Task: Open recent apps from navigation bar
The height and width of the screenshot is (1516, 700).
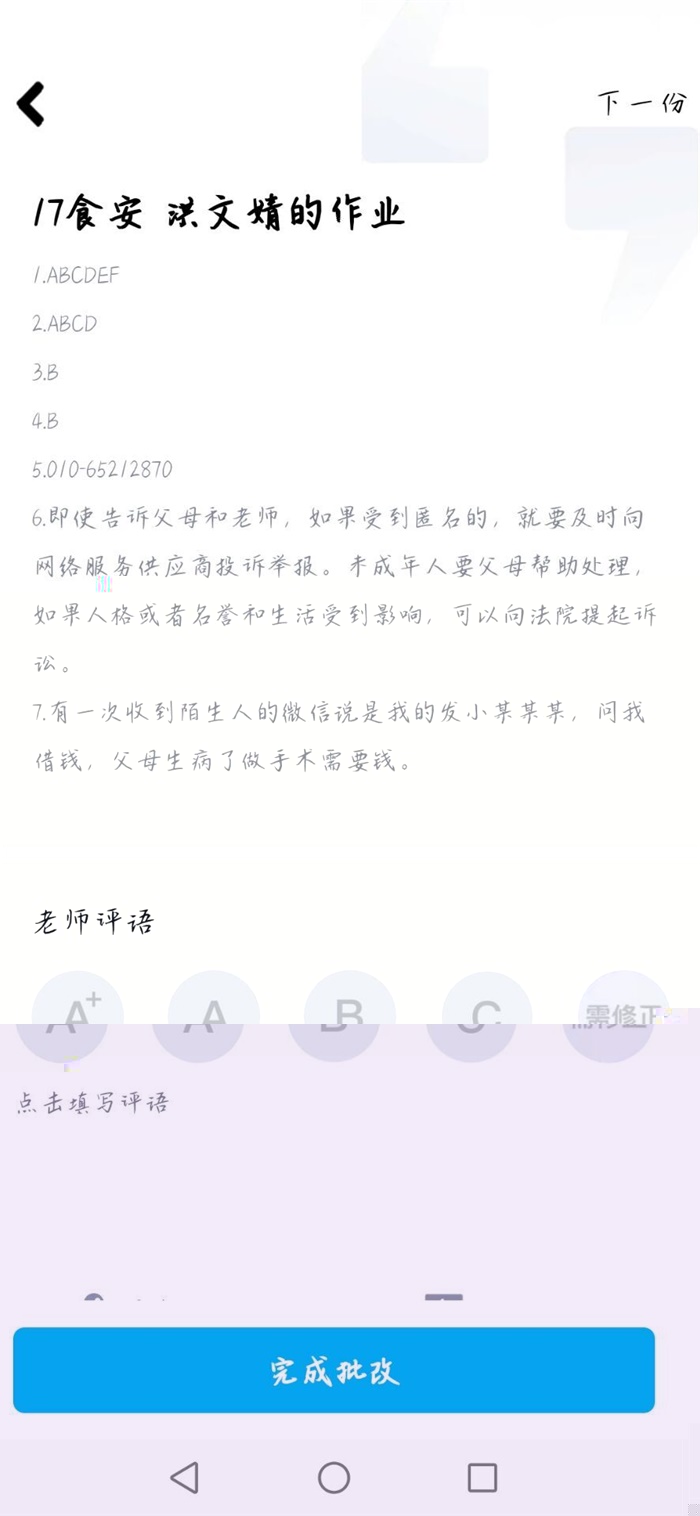Action: pyautogui.click(x=482, y=1477)
